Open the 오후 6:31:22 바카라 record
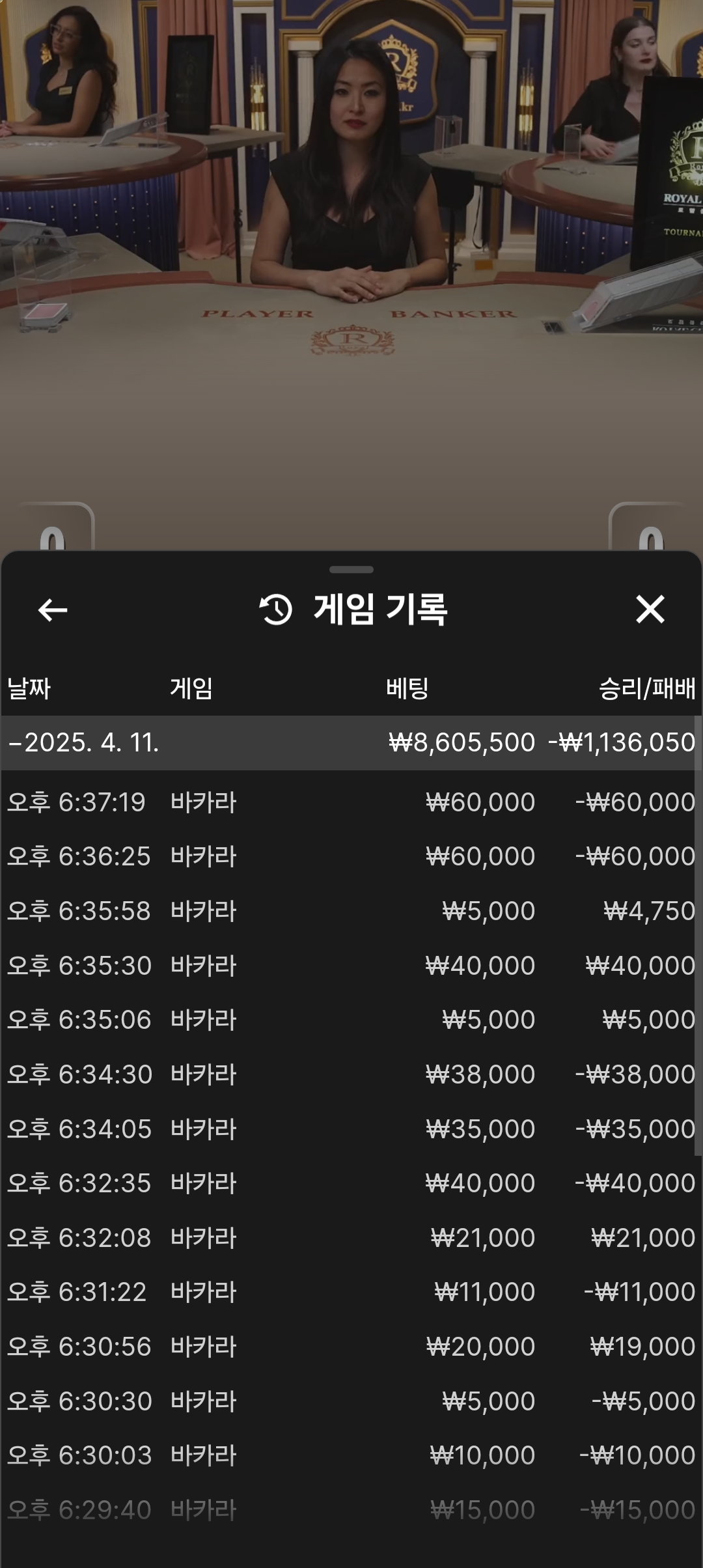The width and height of the screenshot is (703, 1568). 351,1292
